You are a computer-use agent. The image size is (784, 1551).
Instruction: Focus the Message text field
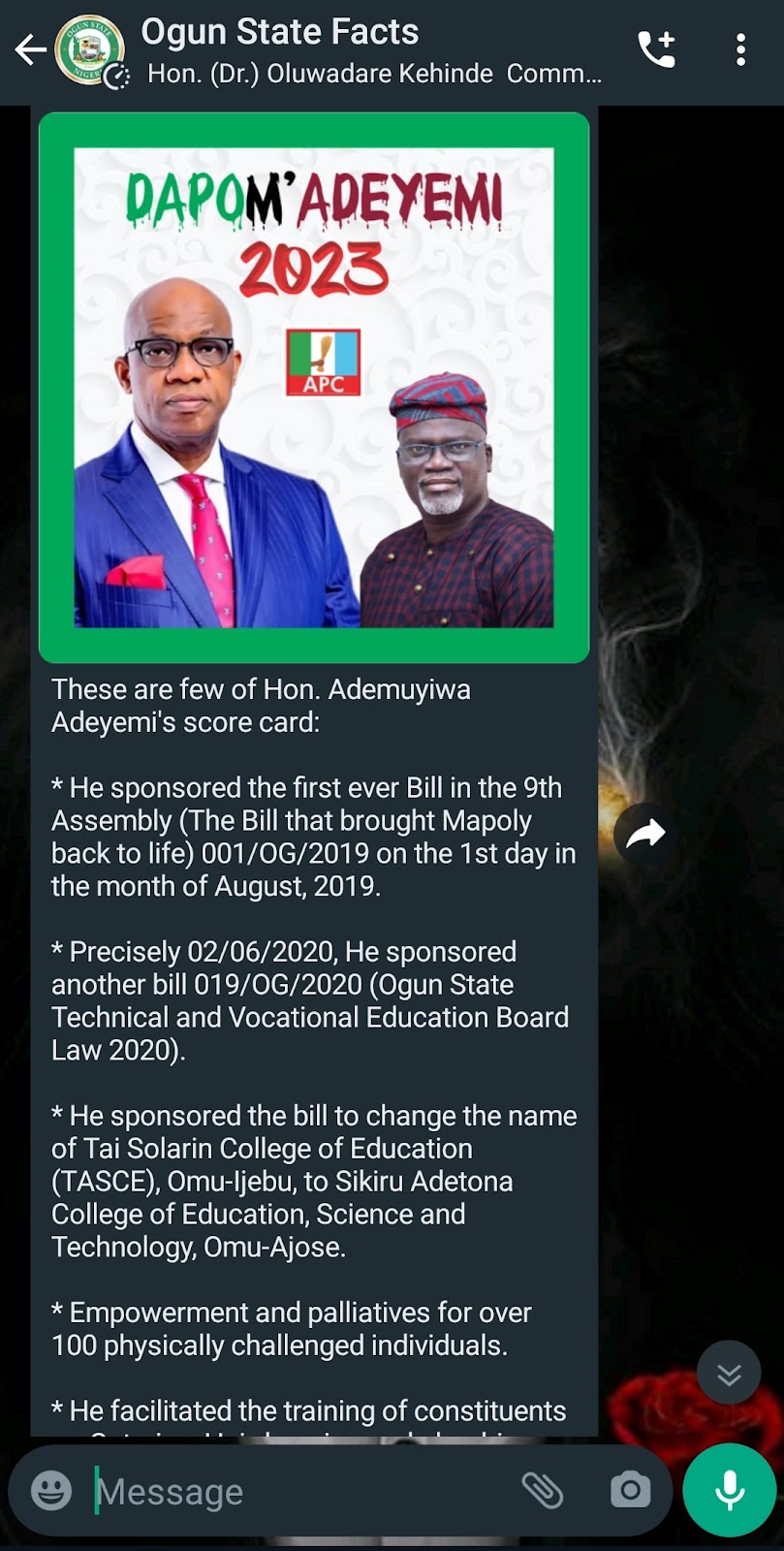(x=291, y=1491)
